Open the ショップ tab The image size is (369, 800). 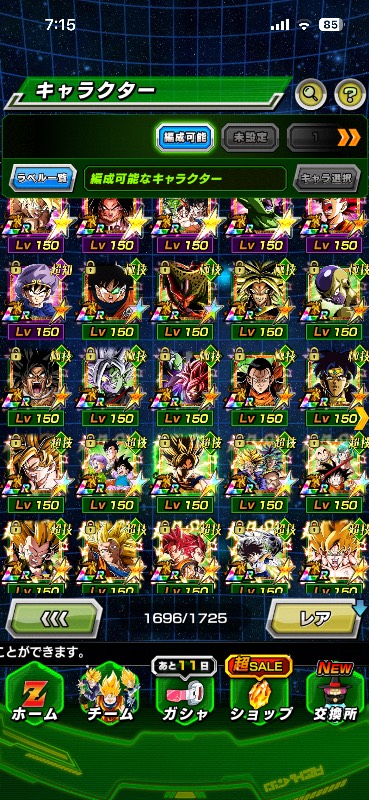point(260,691)
